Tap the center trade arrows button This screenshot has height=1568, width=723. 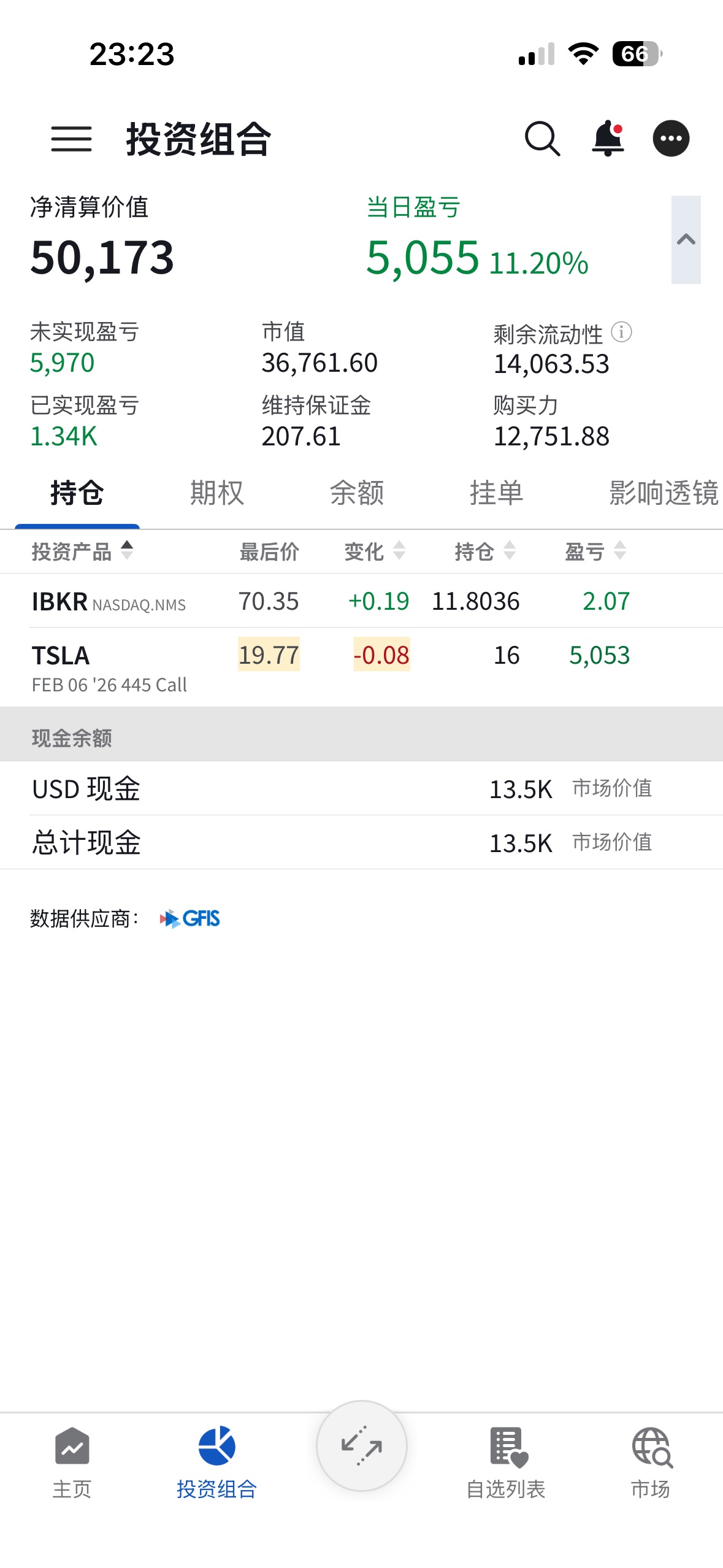pyautogui.click(x=361, y=1447)
